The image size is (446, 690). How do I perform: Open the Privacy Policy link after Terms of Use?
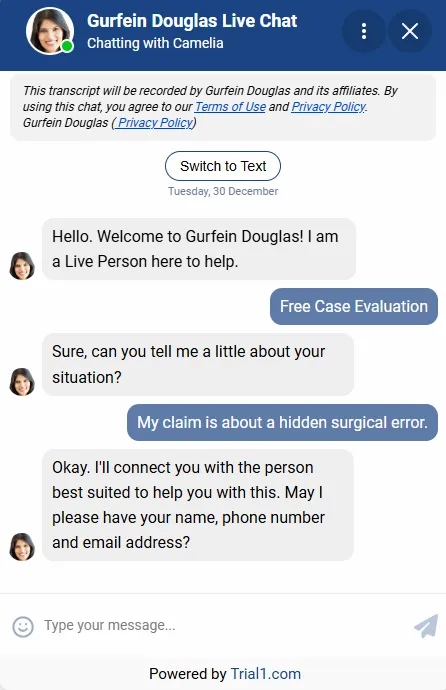point(329,106)
